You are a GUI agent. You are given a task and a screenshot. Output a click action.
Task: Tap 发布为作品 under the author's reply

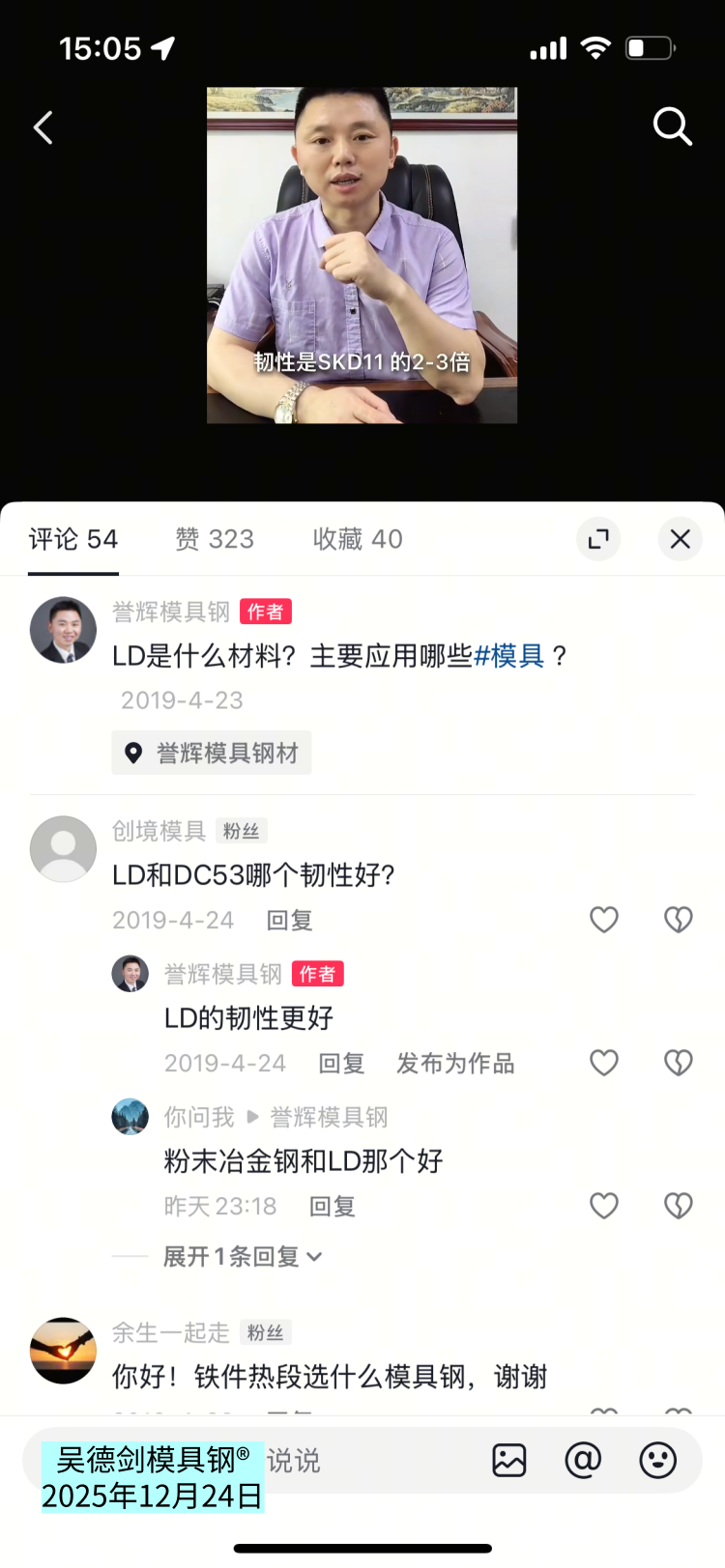pos(455,1064)
